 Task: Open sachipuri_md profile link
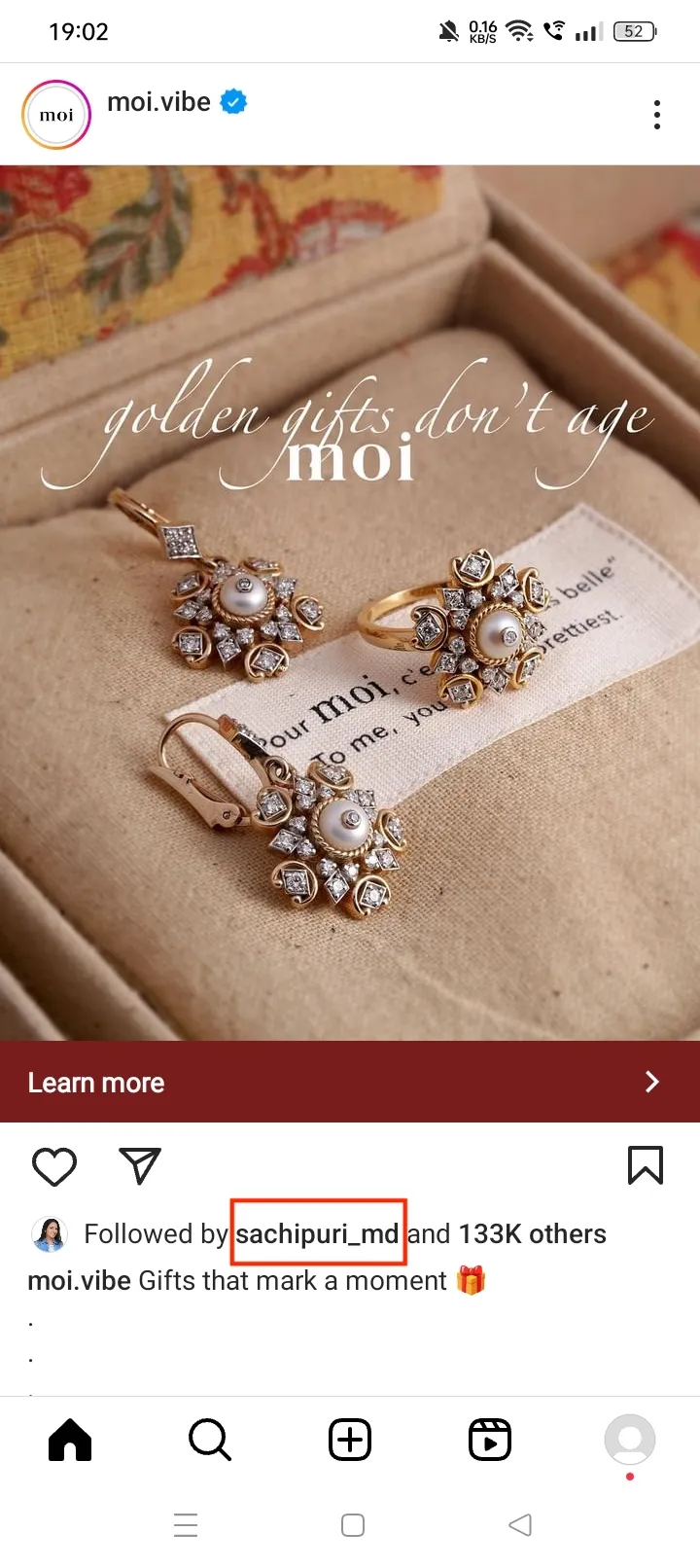(x=318, y=1233)
